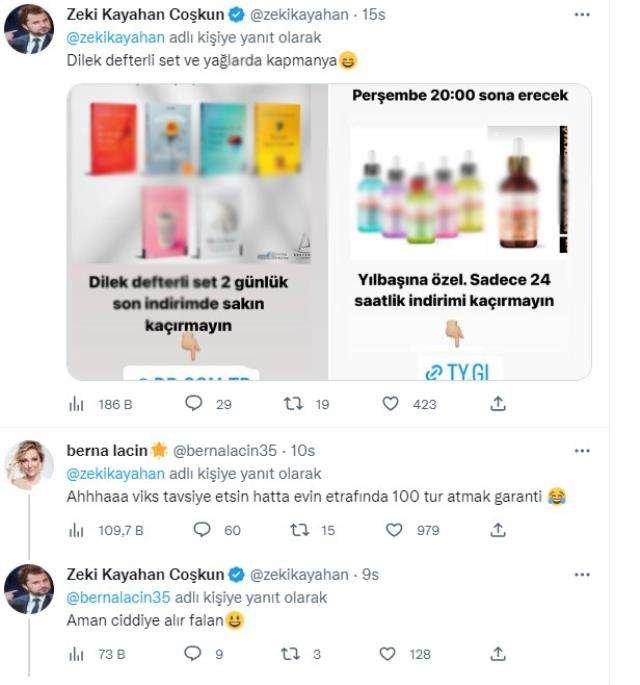Open the "Dilek defterli set" book image
This screenshot has width=640, height=685.
pyautogui.click(x=197, y=231)
